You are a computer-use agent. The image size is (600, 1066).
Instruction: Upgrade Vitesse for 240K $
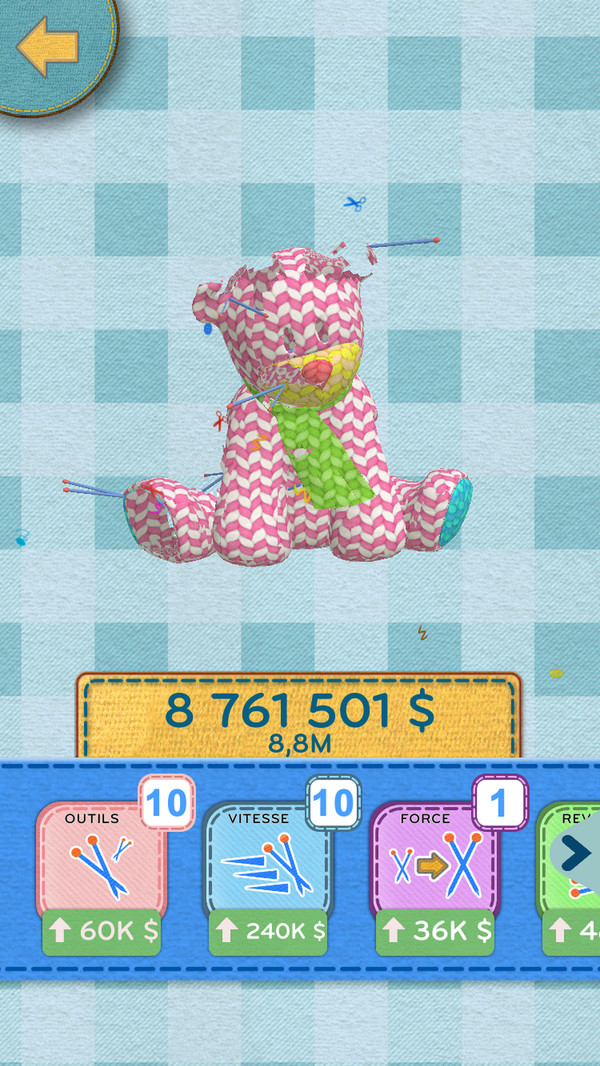(267, 930)
